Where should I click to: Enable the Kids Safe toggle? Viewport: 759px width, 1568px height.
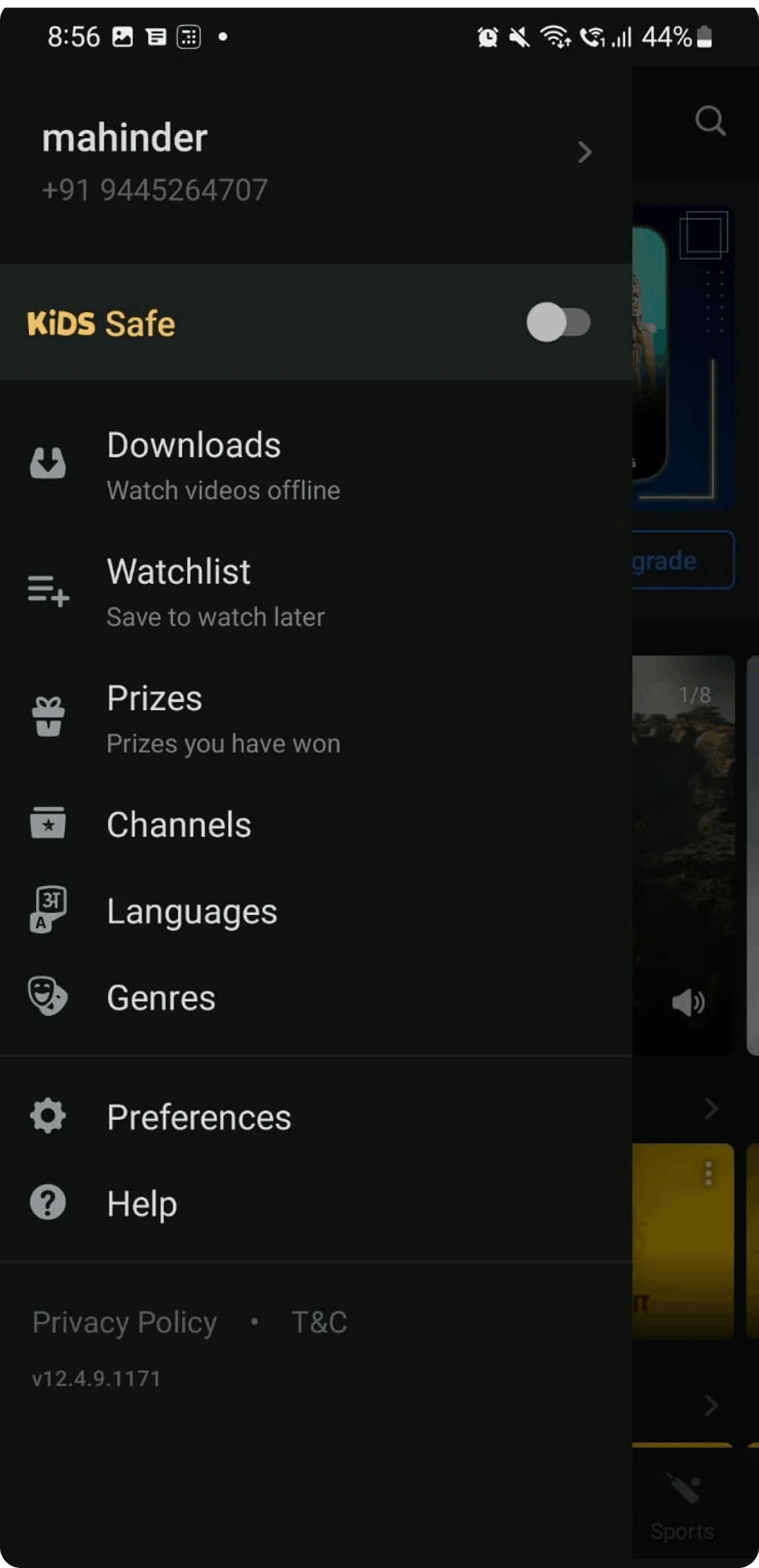click(558, 322)
